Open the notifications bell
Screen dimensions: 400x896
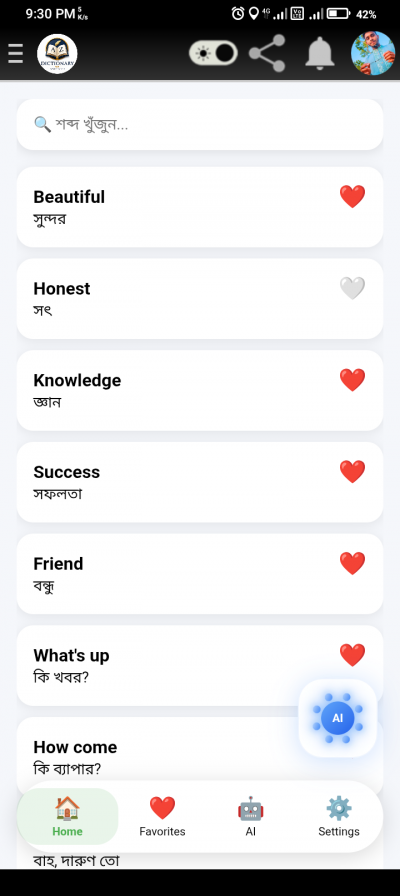coord(319,53)
